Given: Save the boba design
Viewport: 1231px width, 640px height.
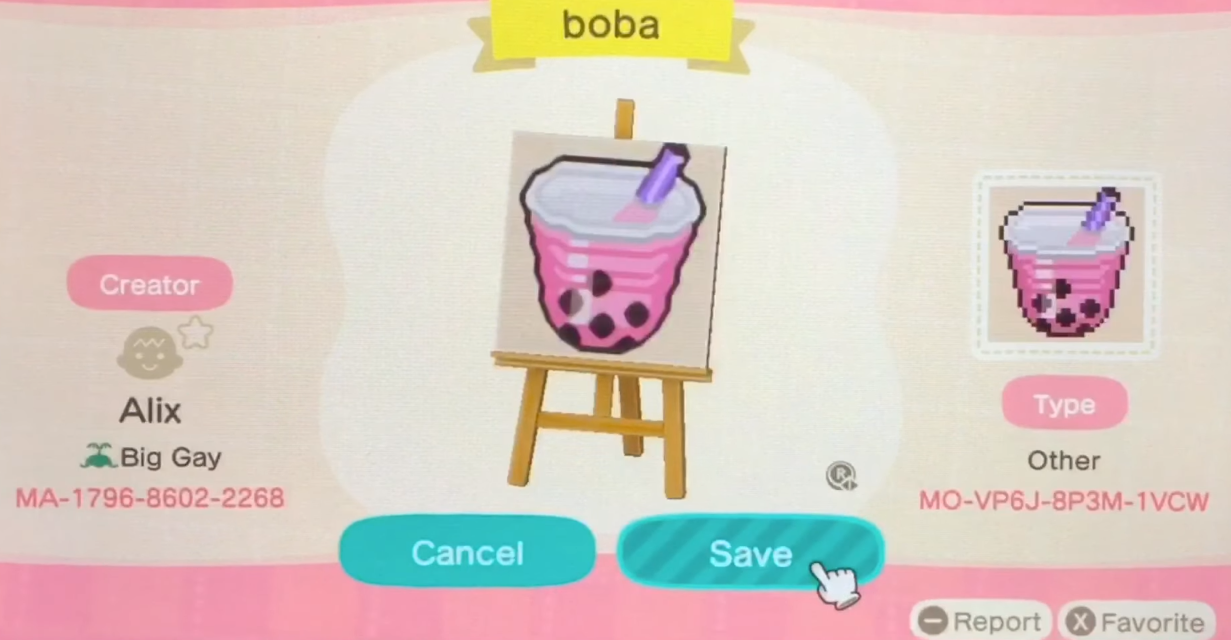Looking at the screenshot, I should (x=750, y=553).
